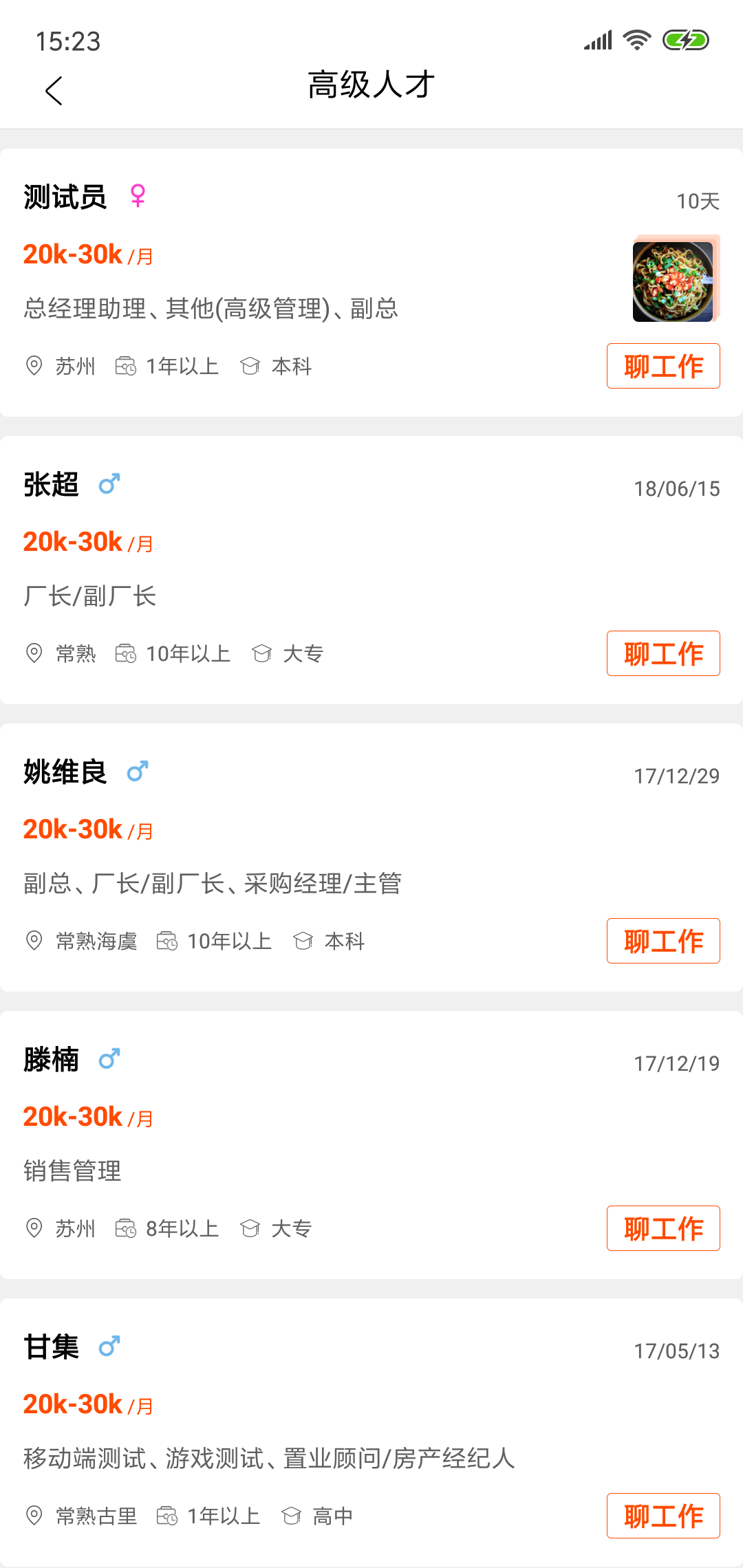Tap the male gender icon beside 张超
This screenshot has width=743, height=1568.
click(x=109, y=485)
